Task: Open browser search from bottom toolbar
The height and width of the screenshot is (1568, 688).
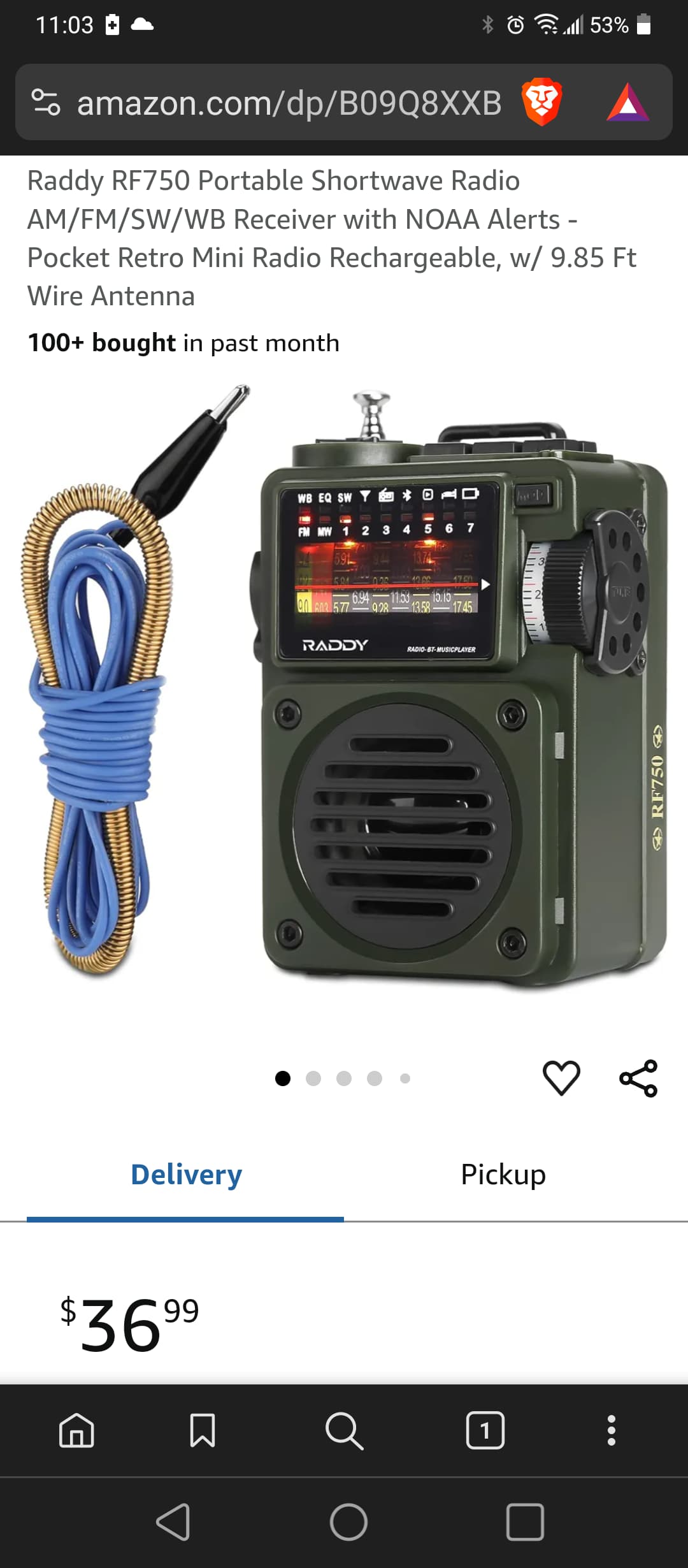Action: point(344,1431)
